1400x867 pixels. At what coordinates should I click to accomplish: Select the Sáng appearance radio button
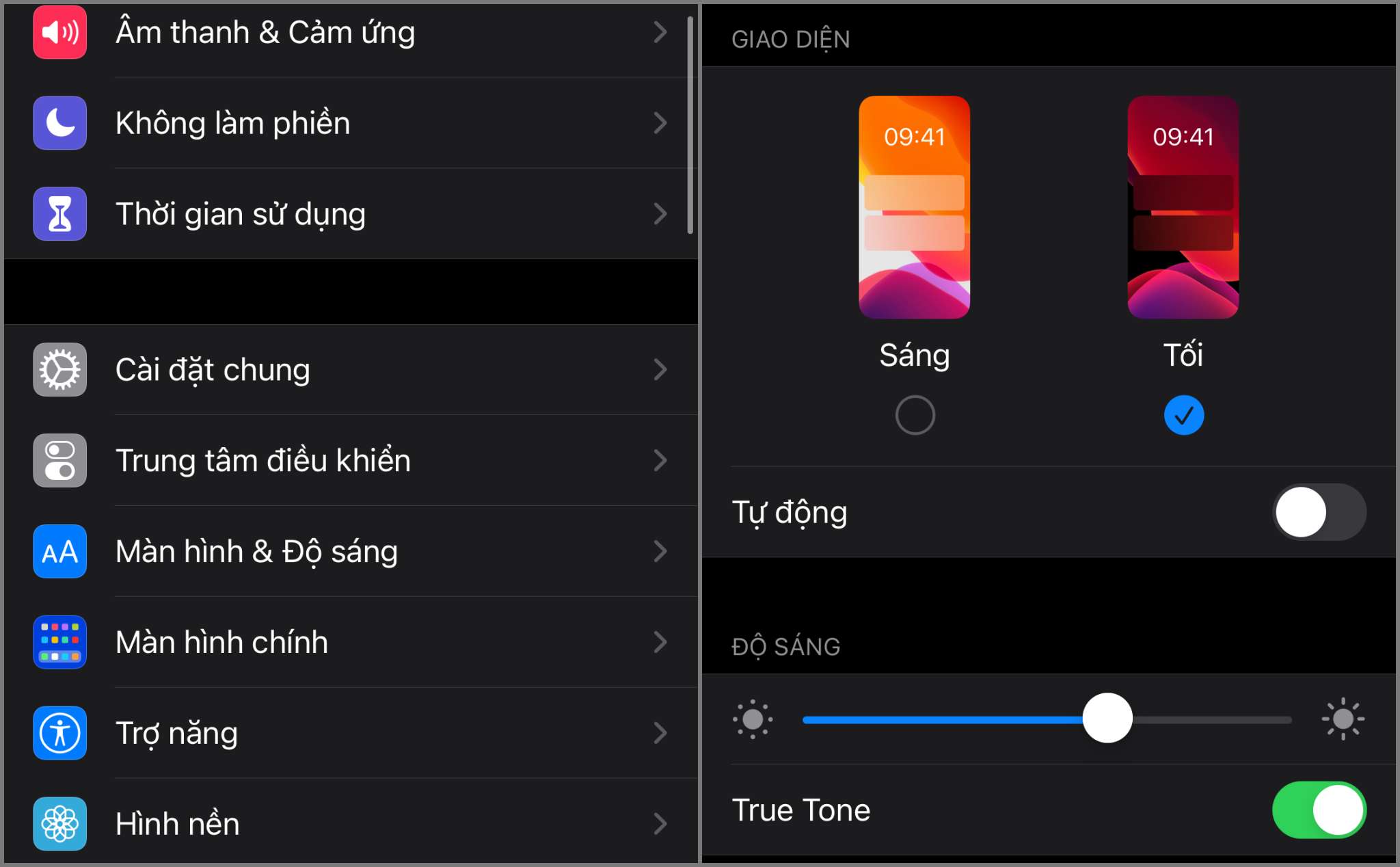point(915,415)
